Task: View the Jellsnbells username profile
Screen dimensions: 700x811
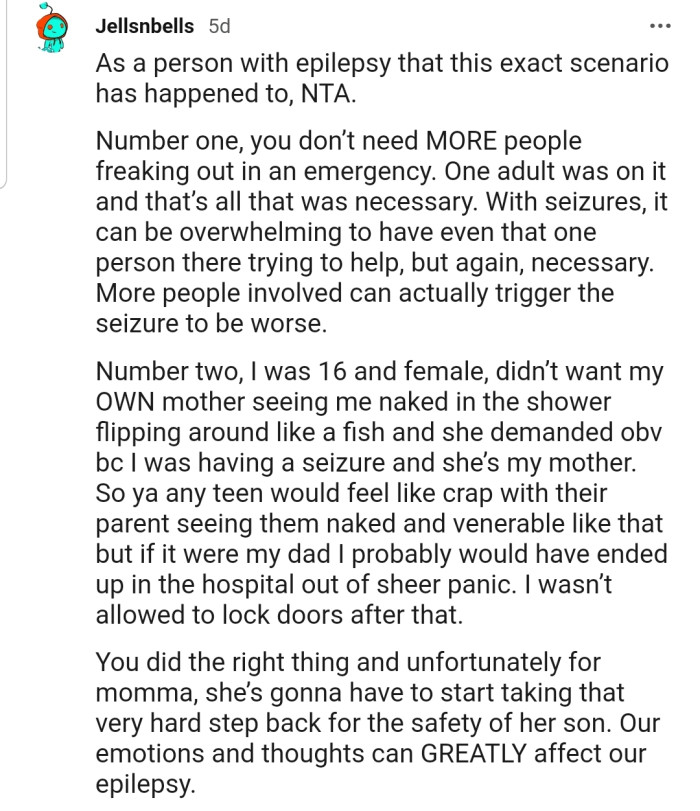Action: (144, 27)
